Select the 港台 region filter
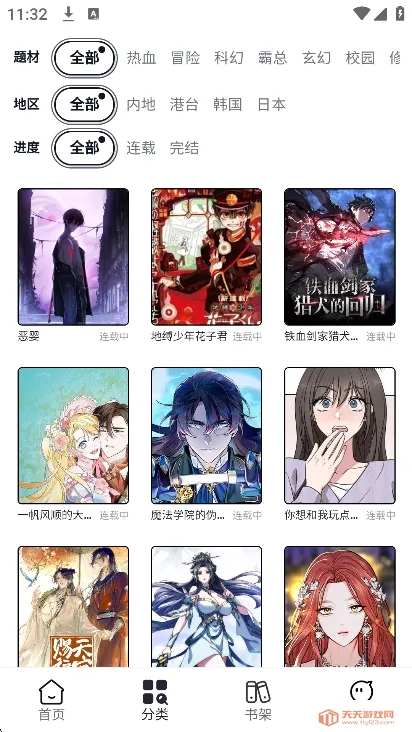This screenshot has height=732, width=412. pos(184,104)
